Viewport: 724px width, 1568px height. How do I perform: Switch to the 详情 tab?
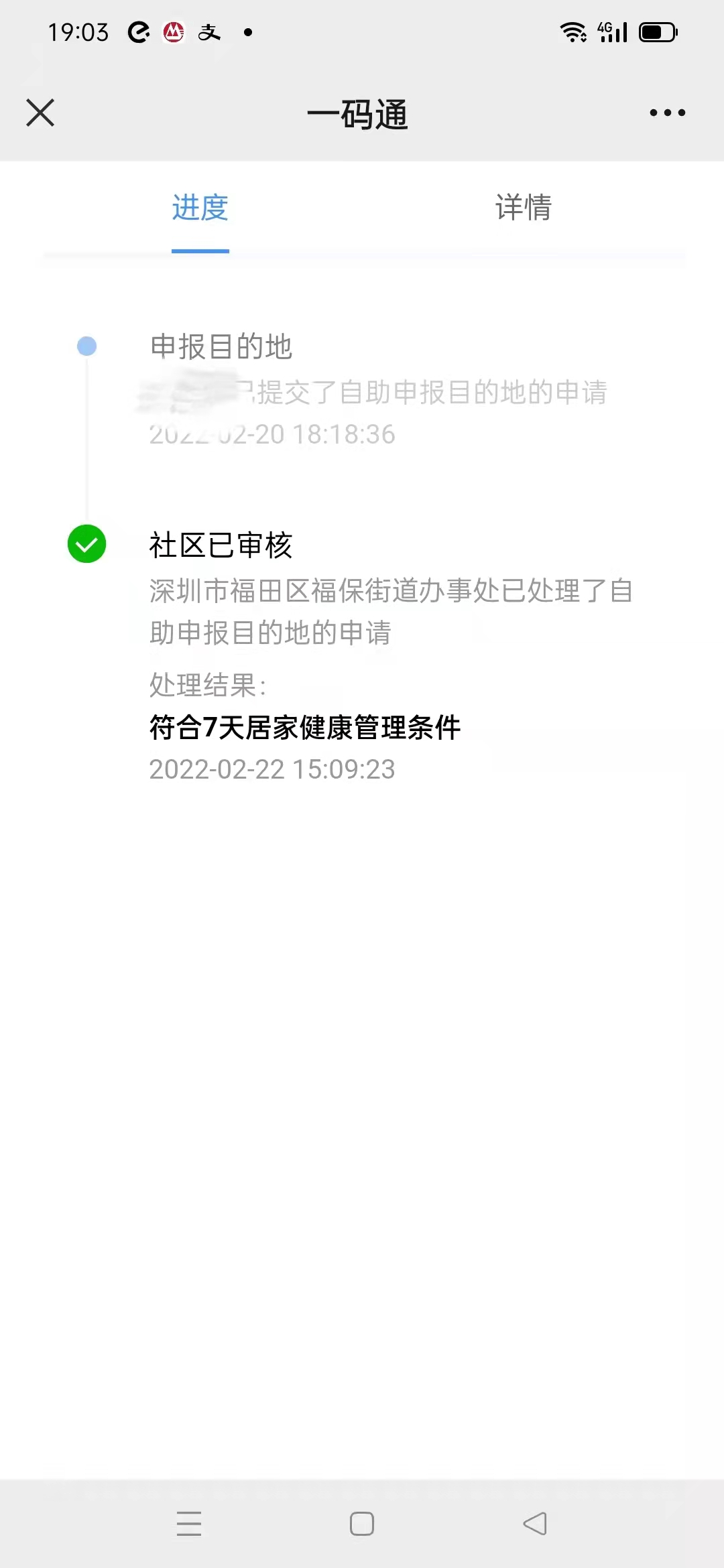(523, 208)
